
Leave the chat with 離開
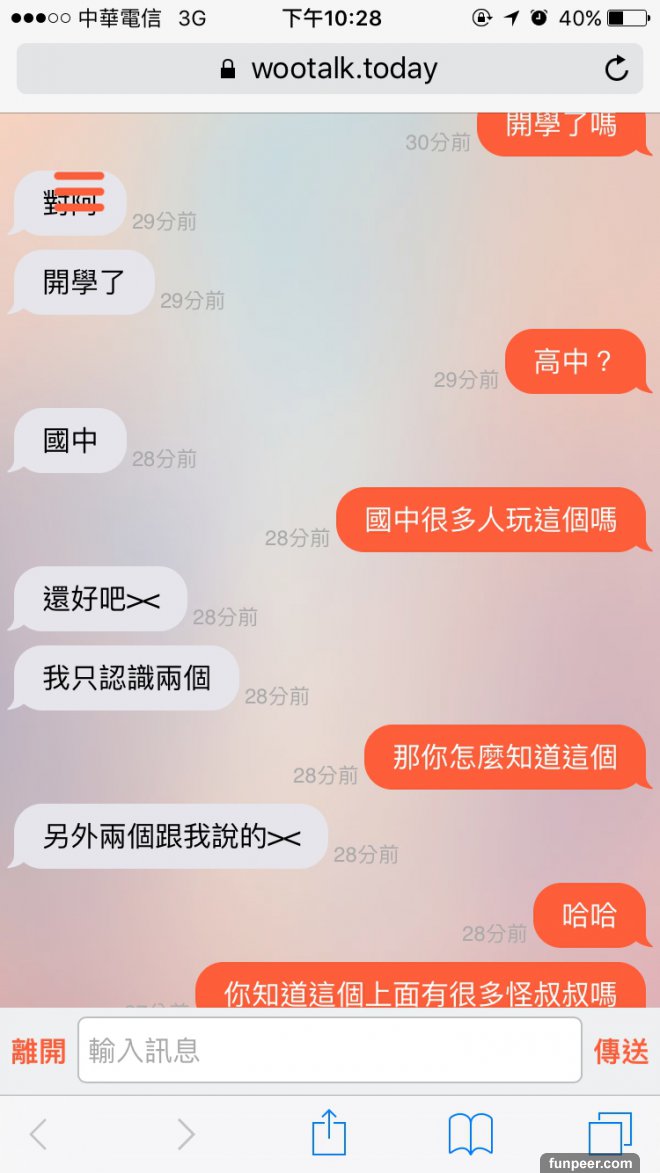tap(38, 1051)
